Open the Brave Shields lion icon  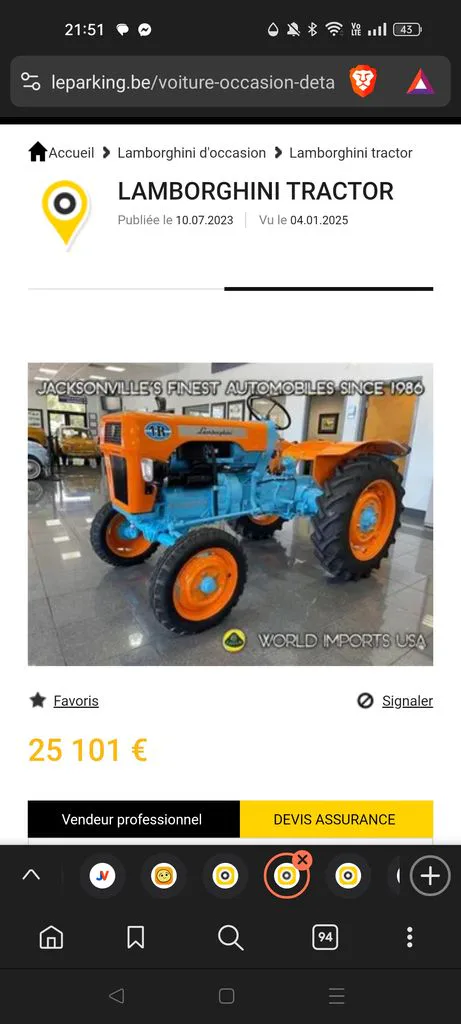coord(363,82)
